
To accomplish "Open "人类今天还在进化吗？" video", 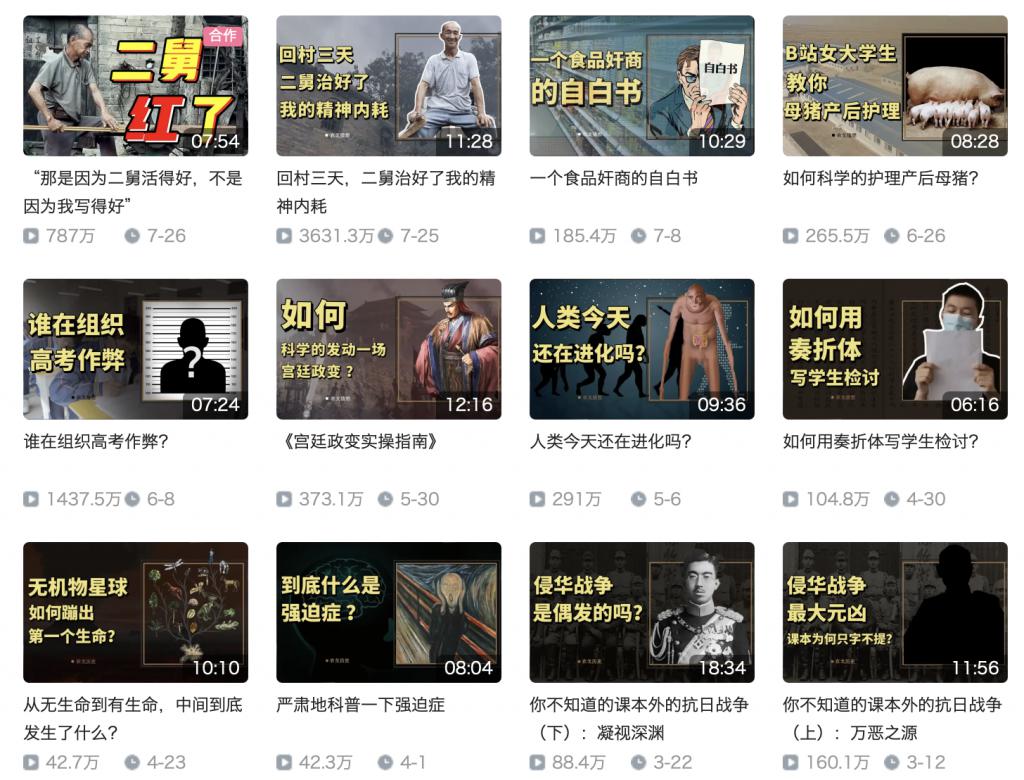I will [641, 349].
